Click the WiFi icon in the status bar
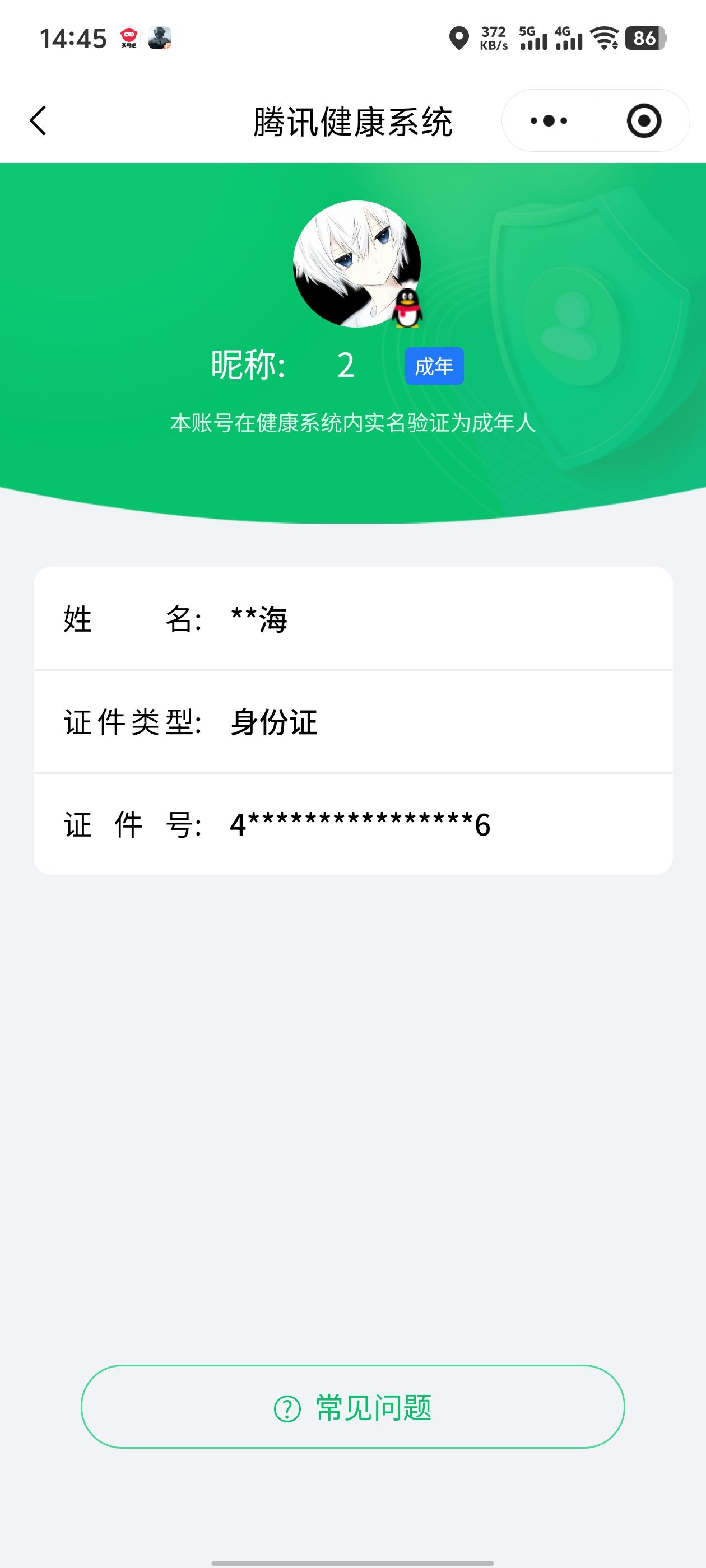 pyautogui.click(x=605, y=38)
